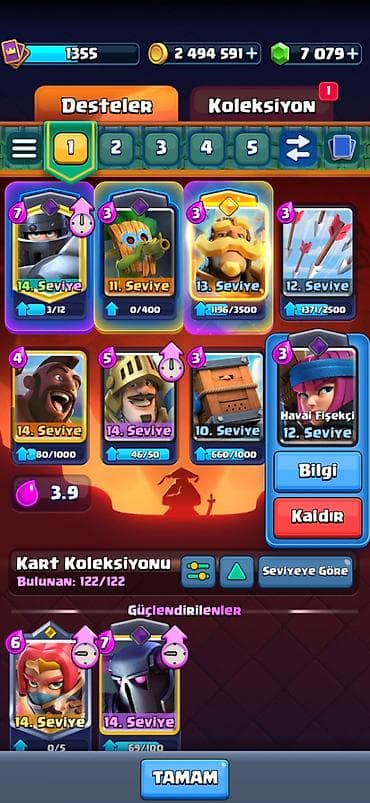The width and height of the screenshot is (370, 803).
Task: Buy gems with the gem plus
Action: [x=353, y=54]
